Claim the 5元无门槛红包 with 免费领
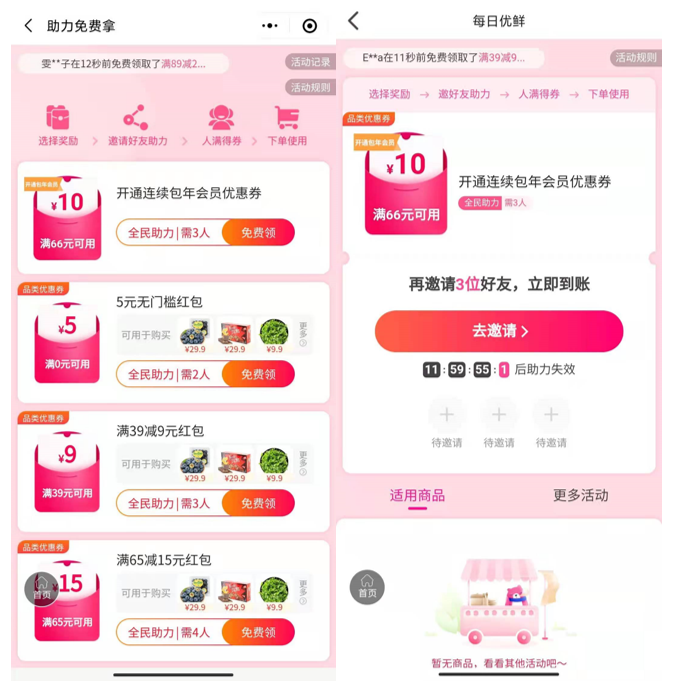679x687 pixels. click(258, 374)
